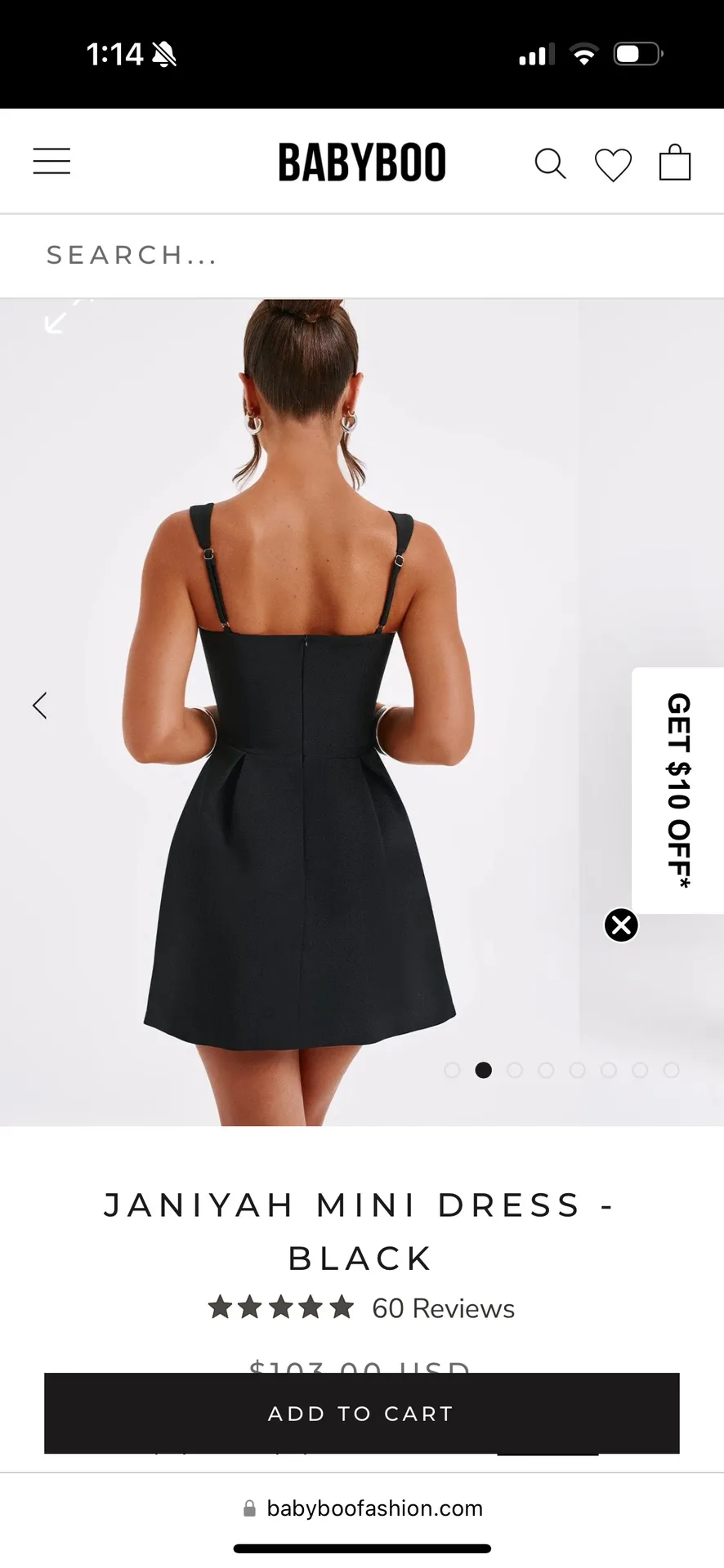The height and width of the screenshot is (1568, 724).
Task: Open the hamburger navigation menu
Action: [51, 161]
